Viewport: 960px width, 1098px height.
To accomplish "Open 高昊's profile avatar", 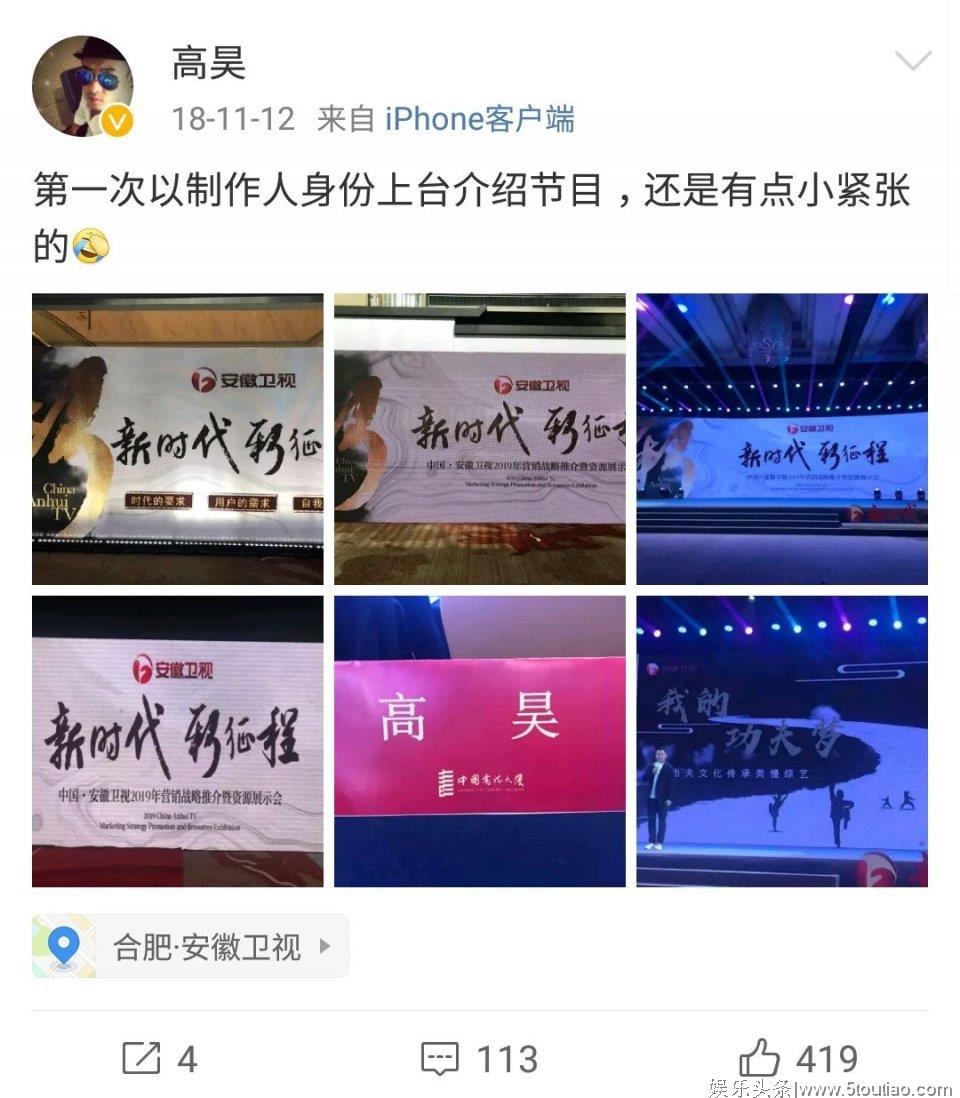I will point(82,86).
